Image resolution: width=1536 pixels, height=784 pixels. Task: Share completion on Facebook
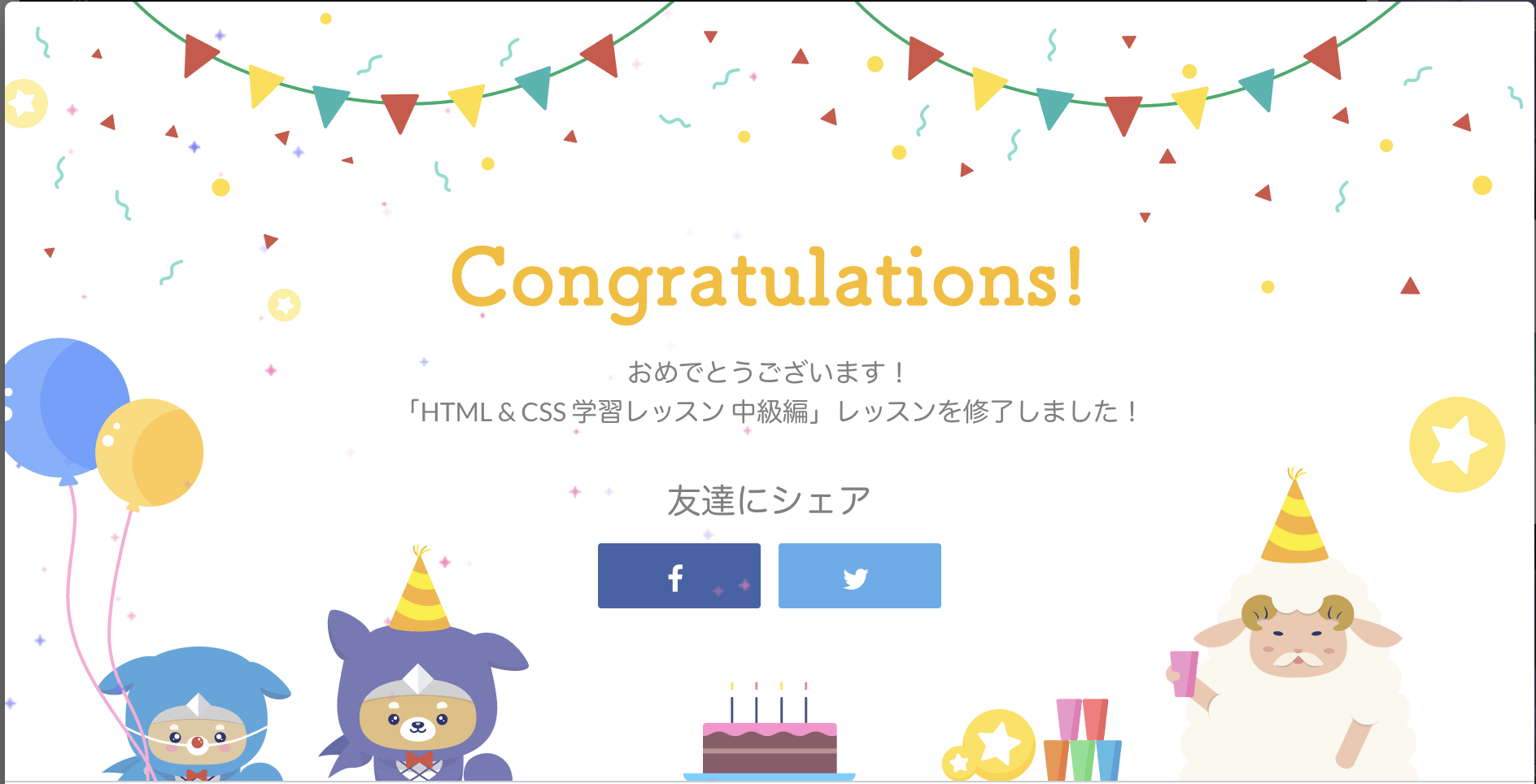(679, 576)
